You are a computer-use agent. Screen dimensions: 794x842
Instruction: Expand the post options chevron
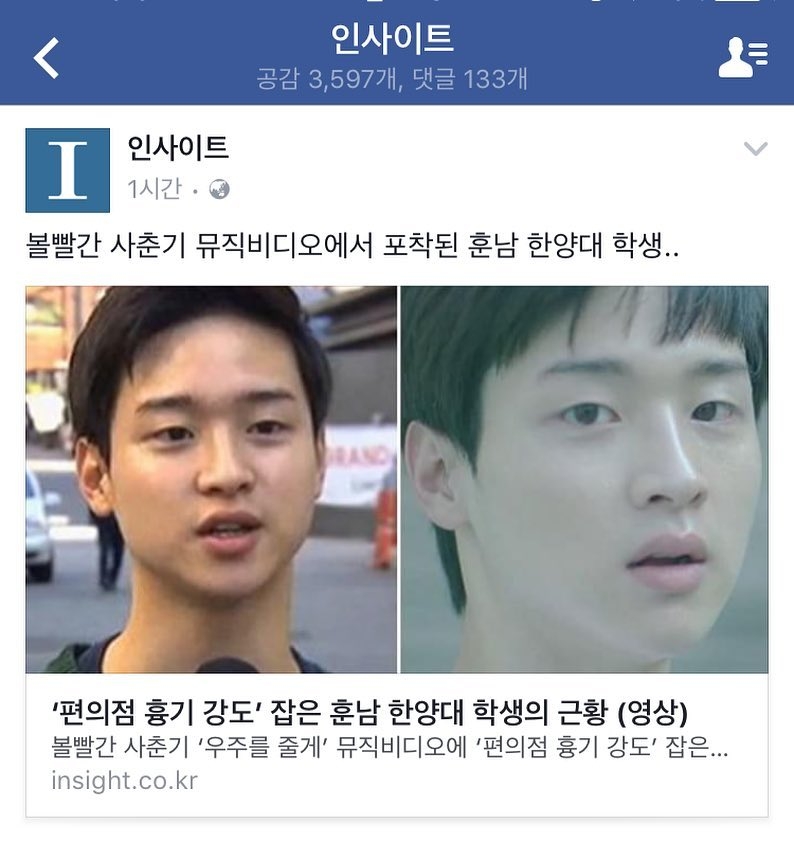tap(755, 150)
